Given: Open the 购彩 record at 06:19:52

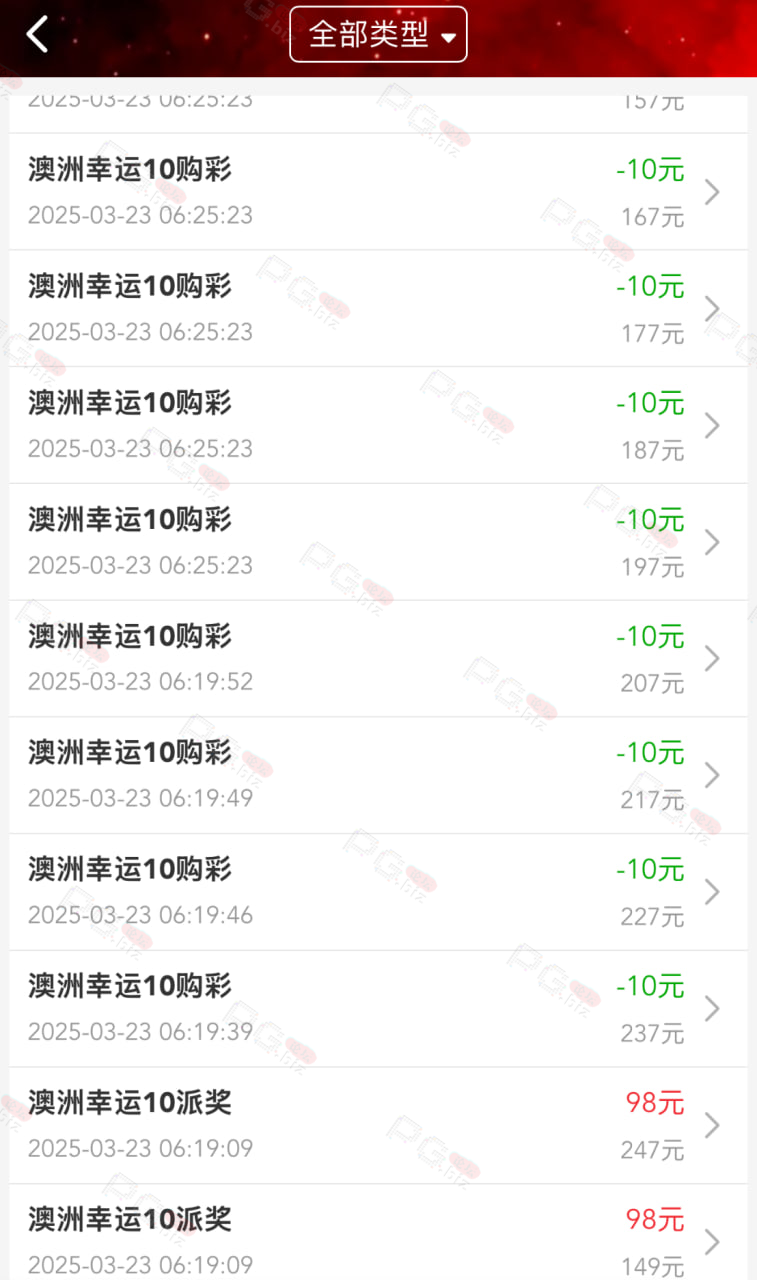Looking at the screenshot, I should (x=378, y=659).
